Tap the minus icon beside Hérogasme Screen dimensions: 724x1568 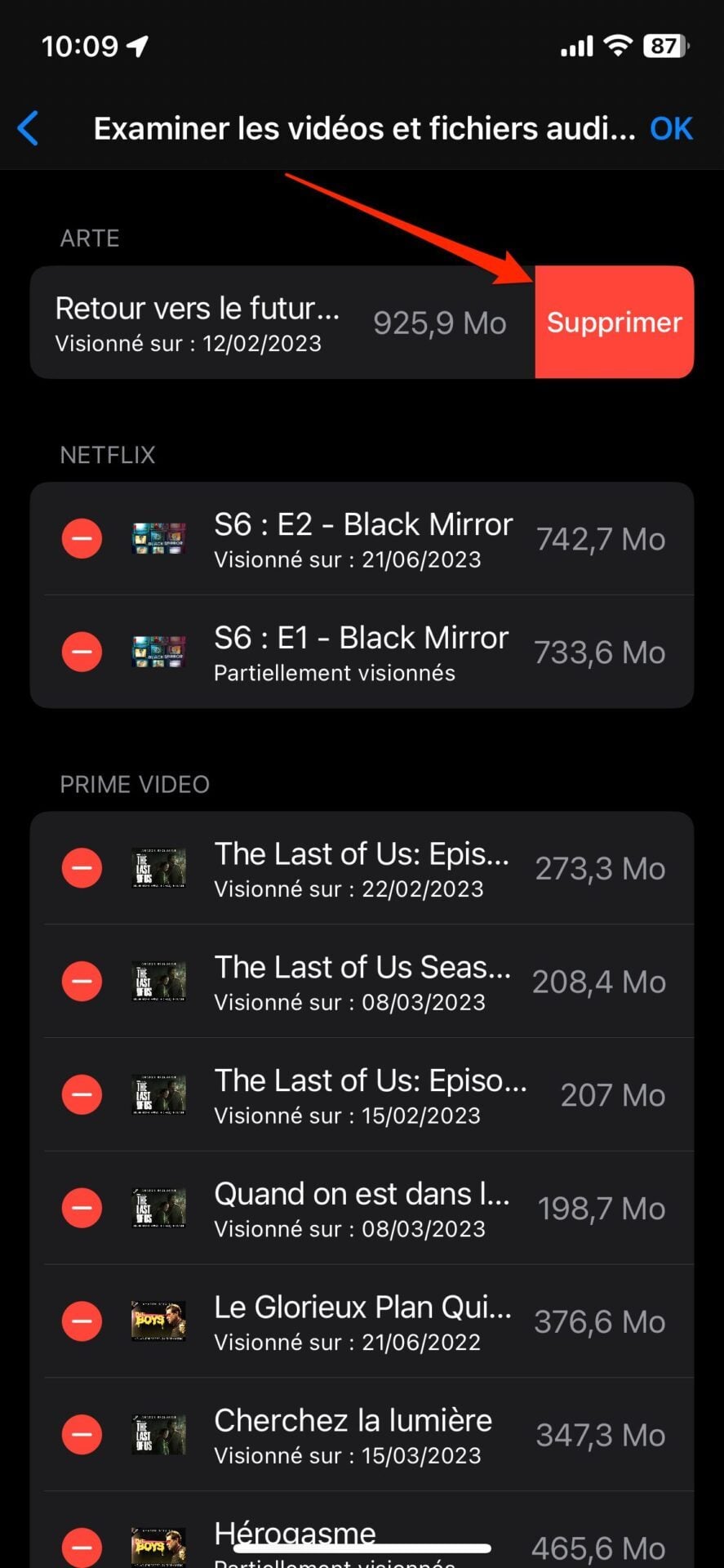coord(82,1546)
